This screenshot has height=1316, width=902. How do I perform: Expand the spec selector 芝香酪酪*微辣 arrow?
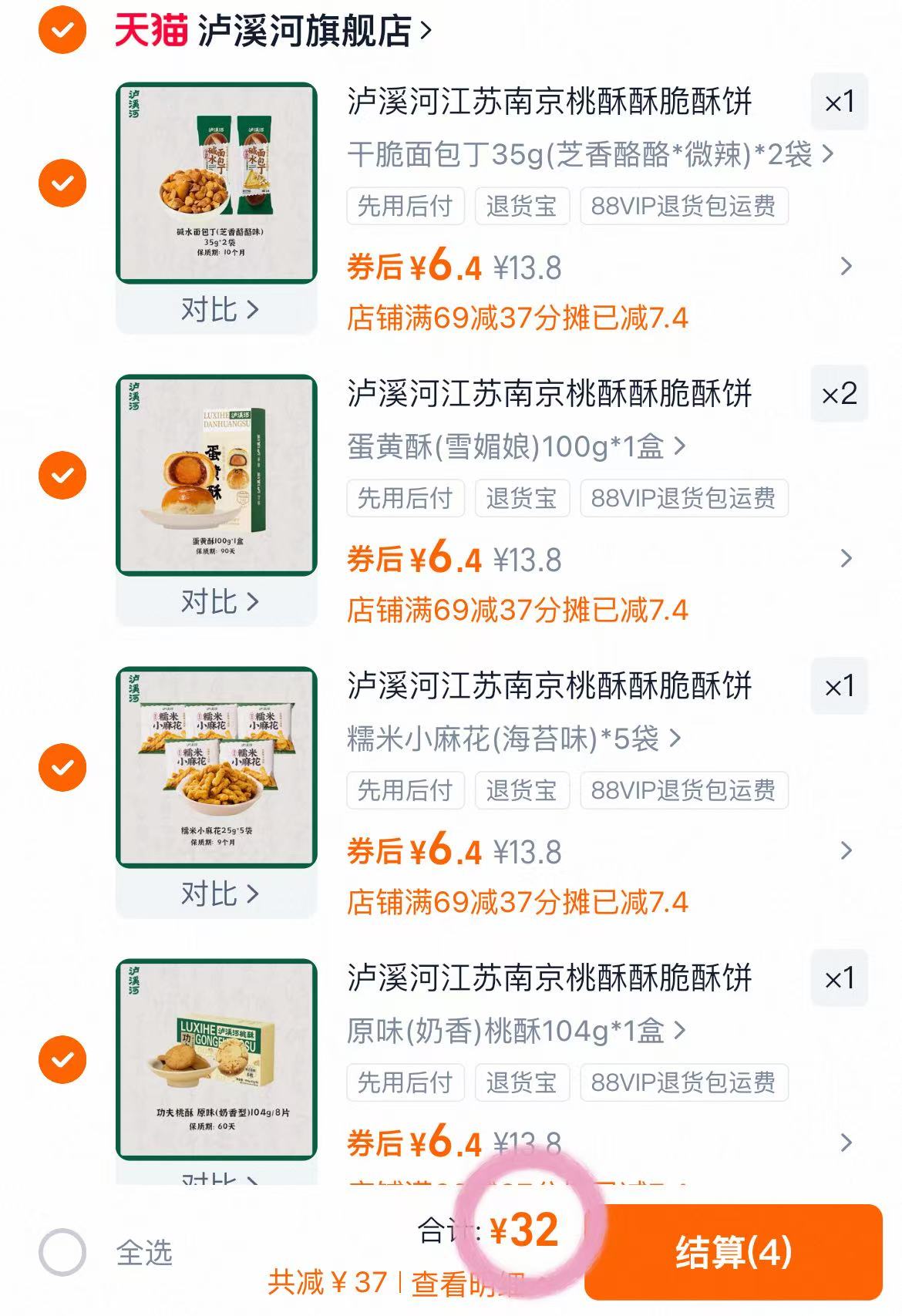pyautogui.click(x=829, y=155)
